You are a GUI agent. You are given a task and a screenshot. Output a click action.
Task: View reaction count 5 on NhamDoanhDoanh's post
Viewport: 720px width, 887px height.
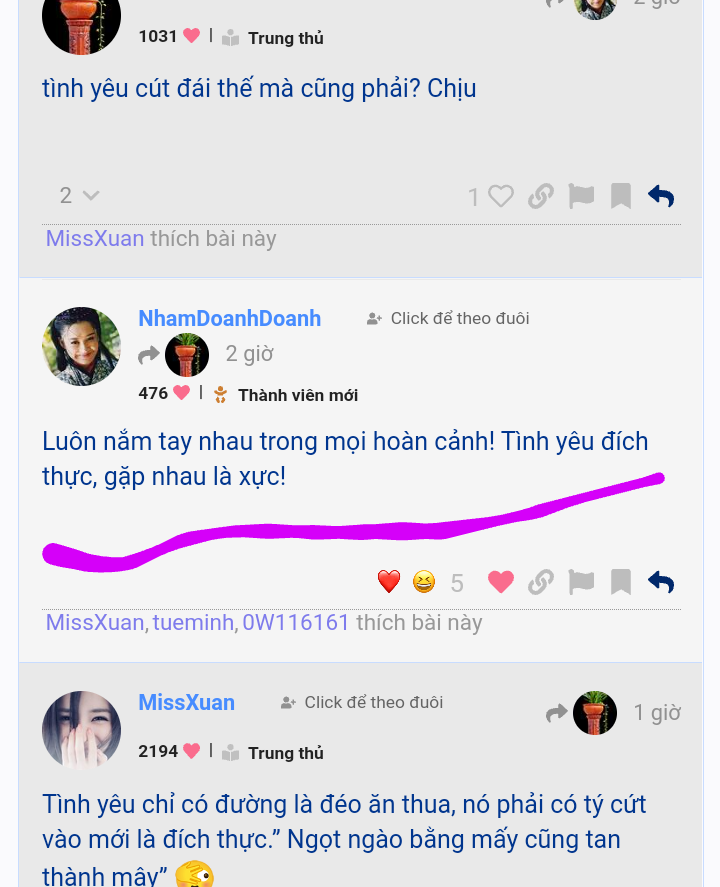point(457,583)
